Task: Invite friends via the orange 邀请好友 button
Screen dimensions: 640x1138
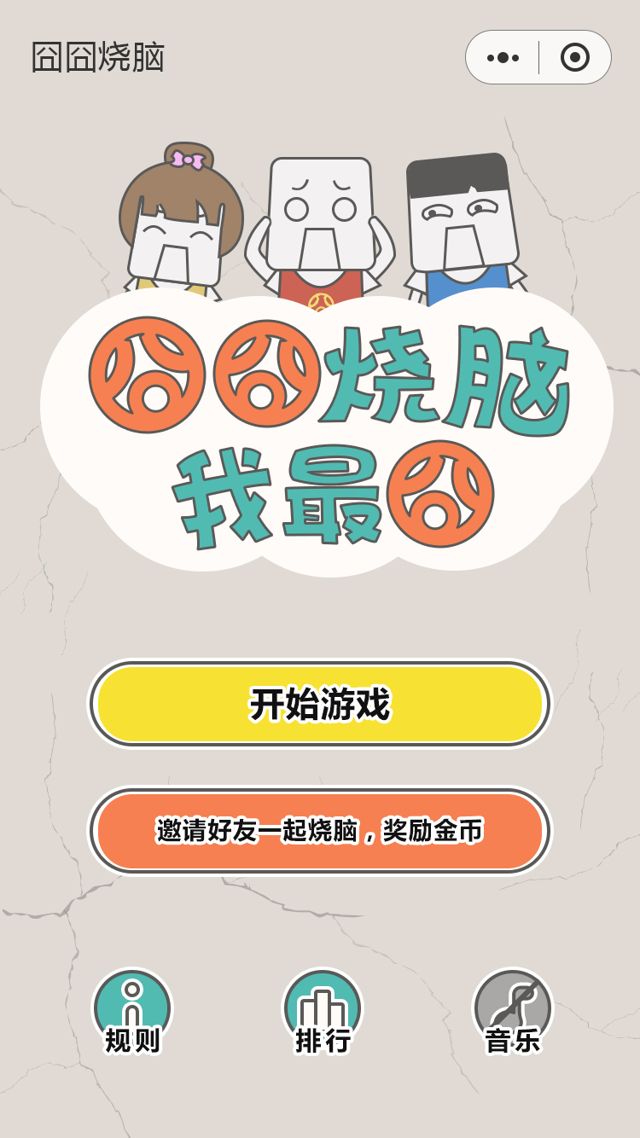Action: click(x=319, y=831)
